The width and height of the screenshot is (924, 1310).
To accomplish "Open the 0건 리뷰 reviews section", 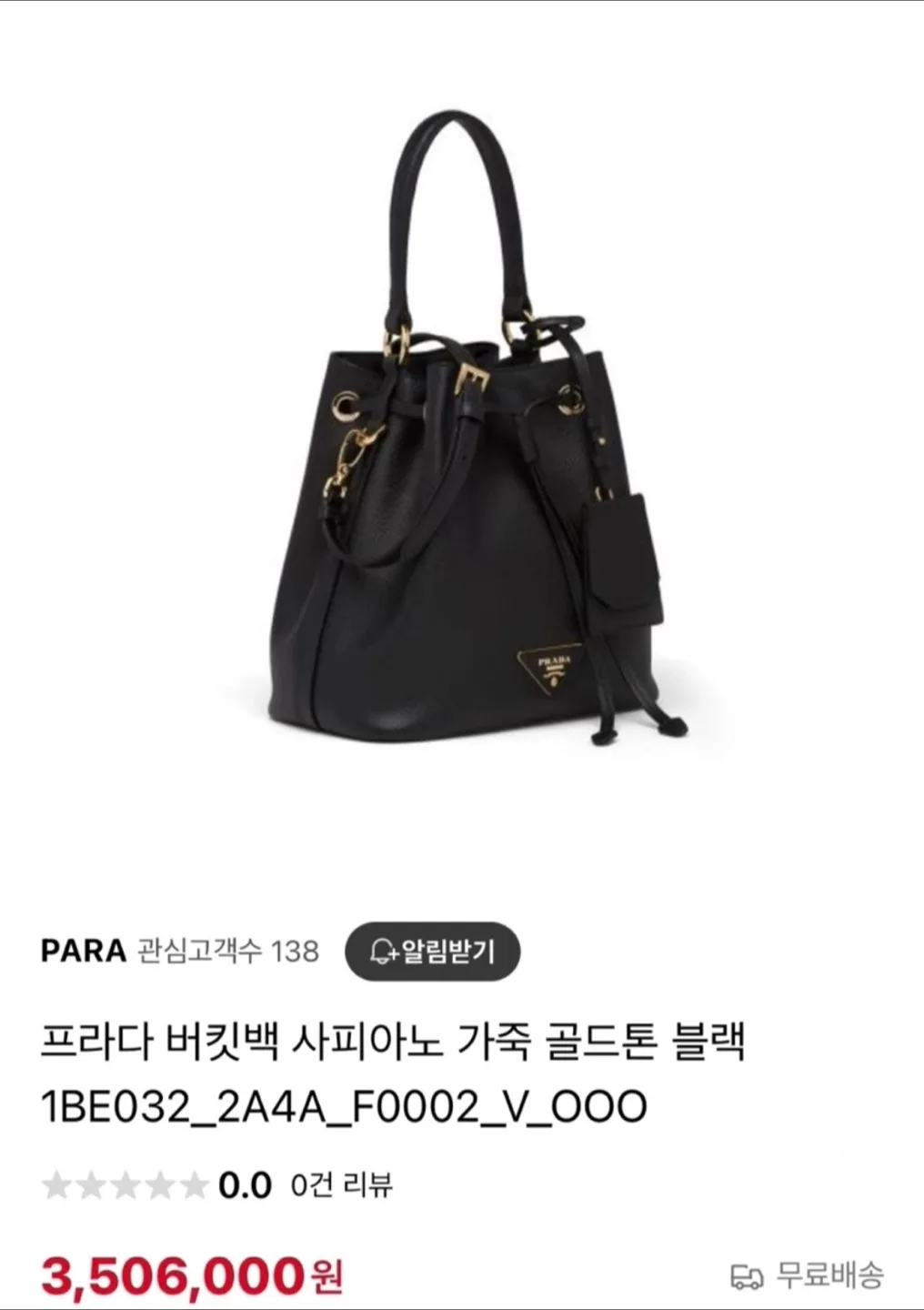I will click(x=341, y=1185).
